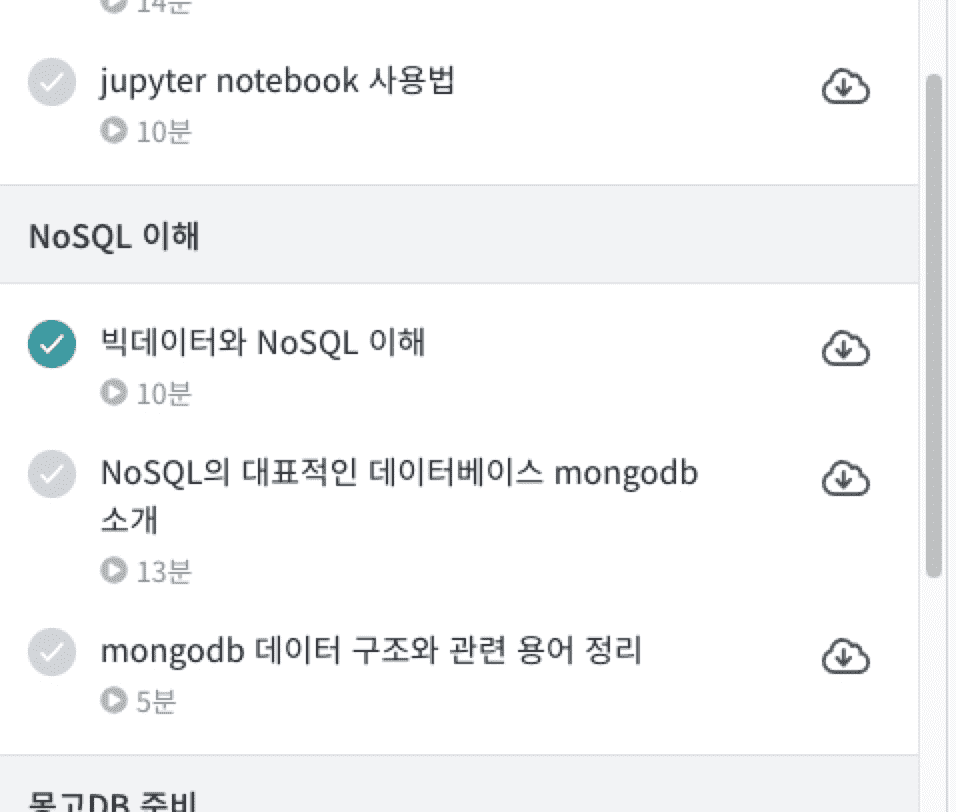Download the jupyter notebook 사용법 lecture

point(845,88)
